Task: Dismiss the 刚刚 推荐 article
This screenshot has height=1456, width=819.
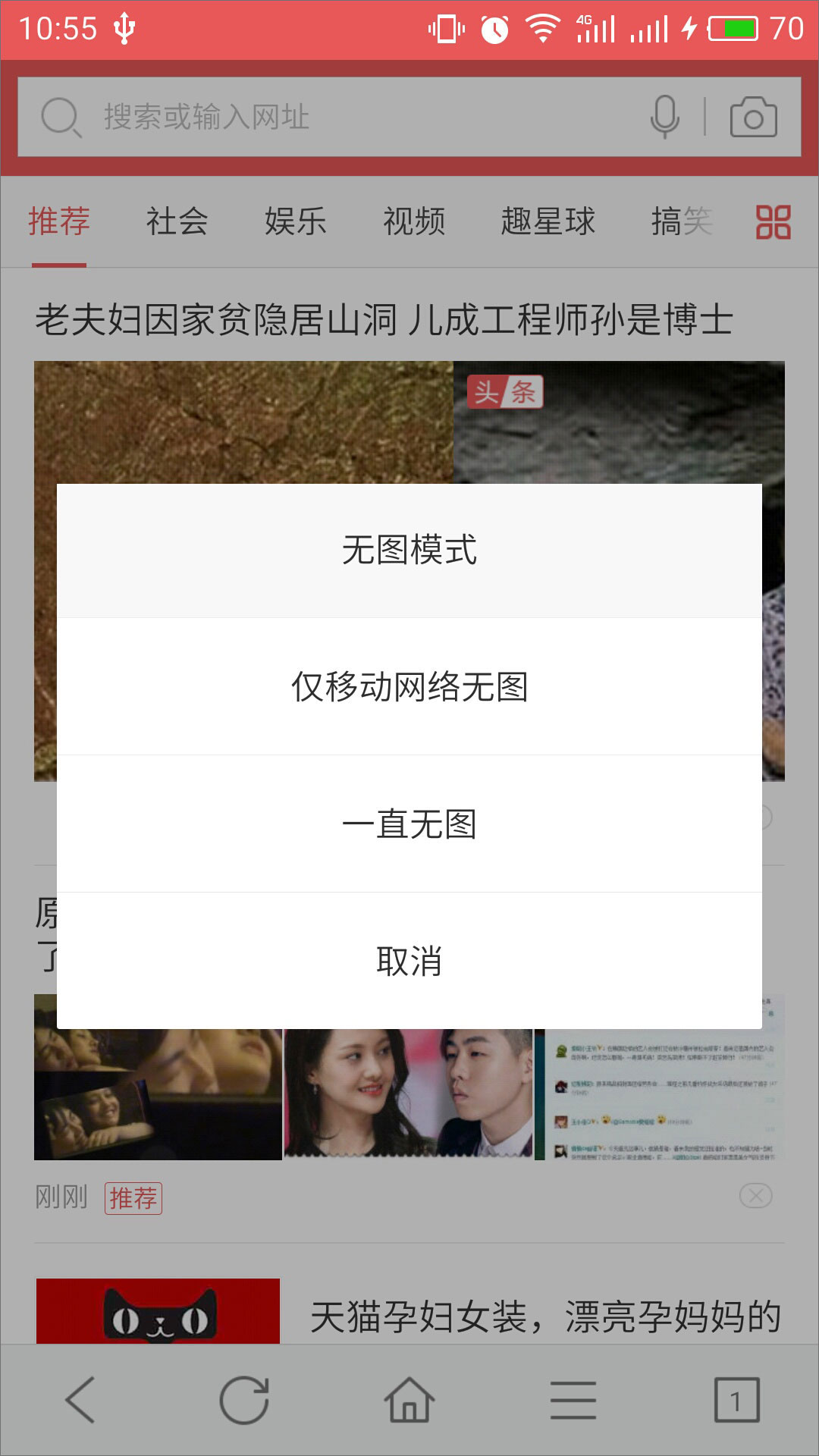Action: (755, 1196)
